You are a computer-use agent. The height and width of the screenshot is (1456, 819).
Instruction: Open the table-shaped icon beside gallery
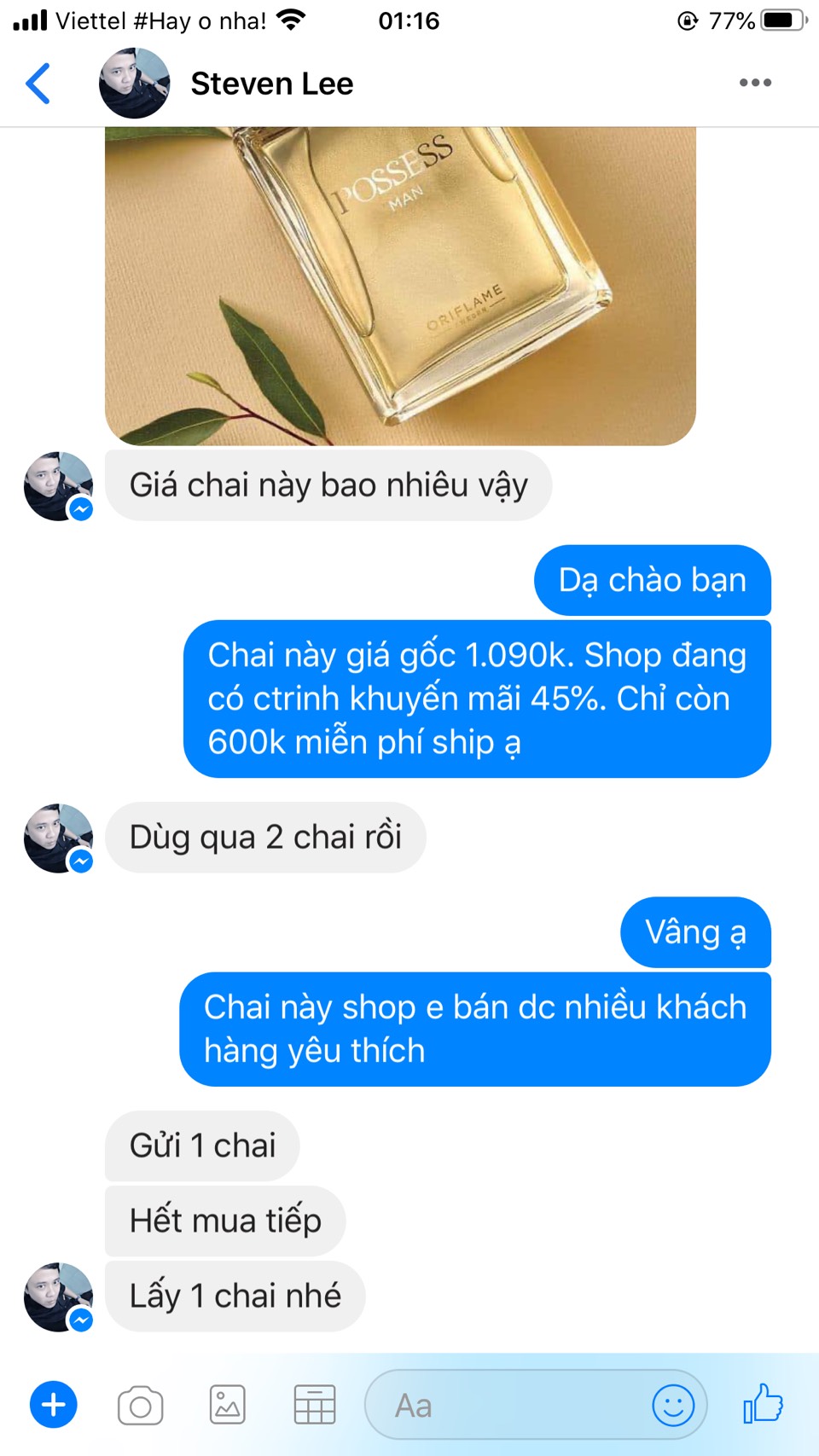pos(315,1405)
